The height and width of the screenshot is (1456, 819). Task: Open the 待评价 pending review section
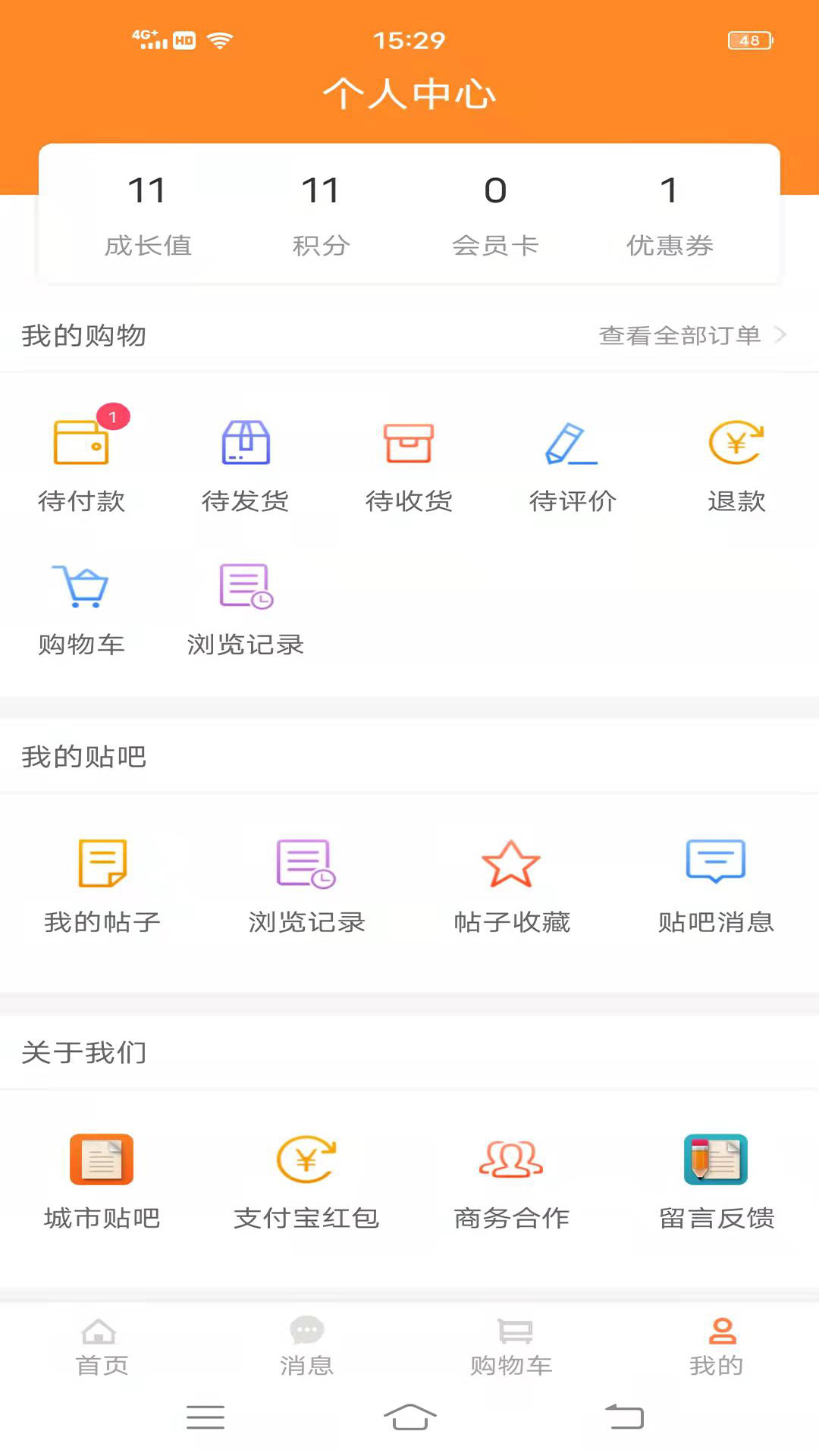pyautogui.click(x=573, y=459)
